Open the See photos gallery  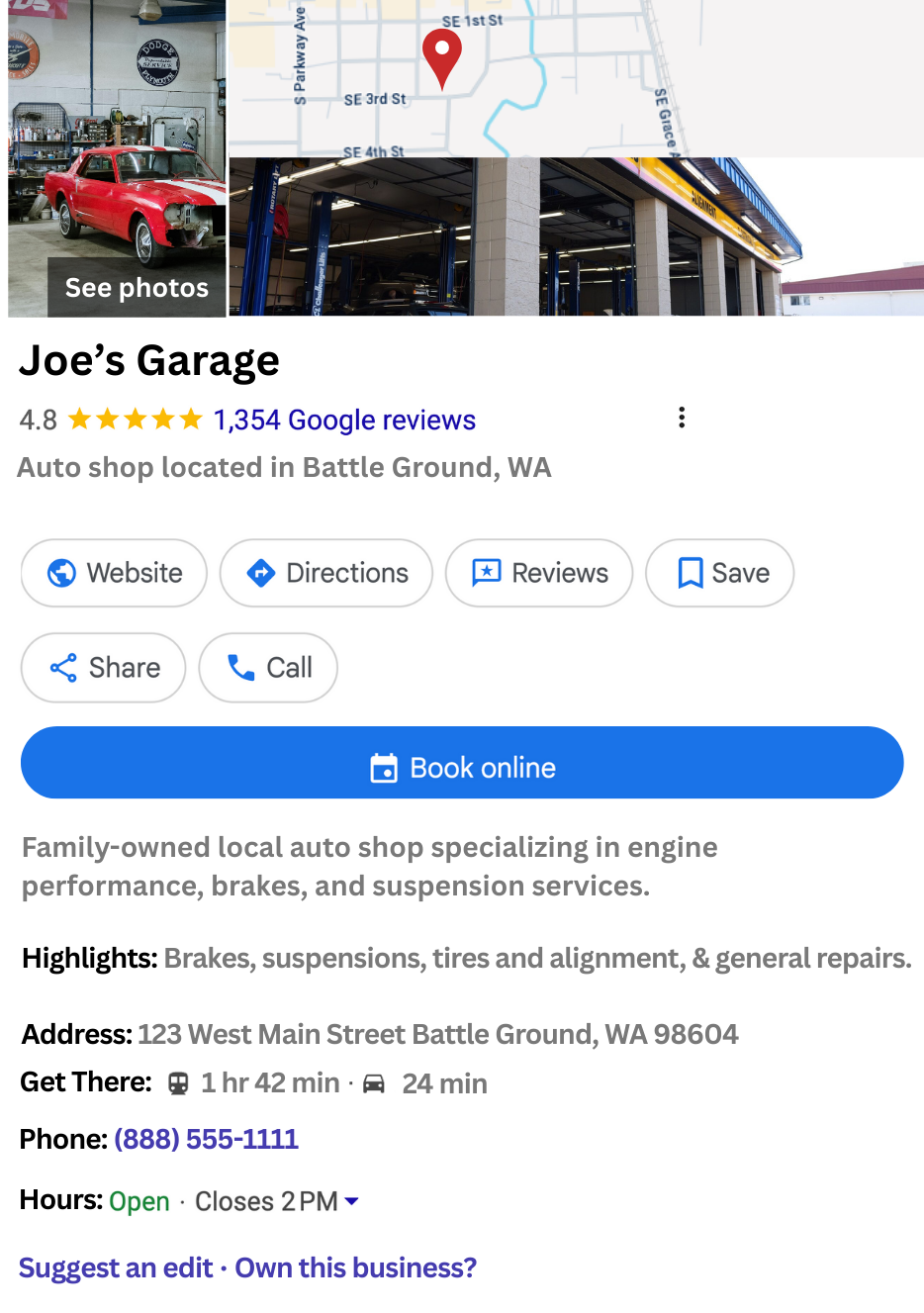pos(136,288)
